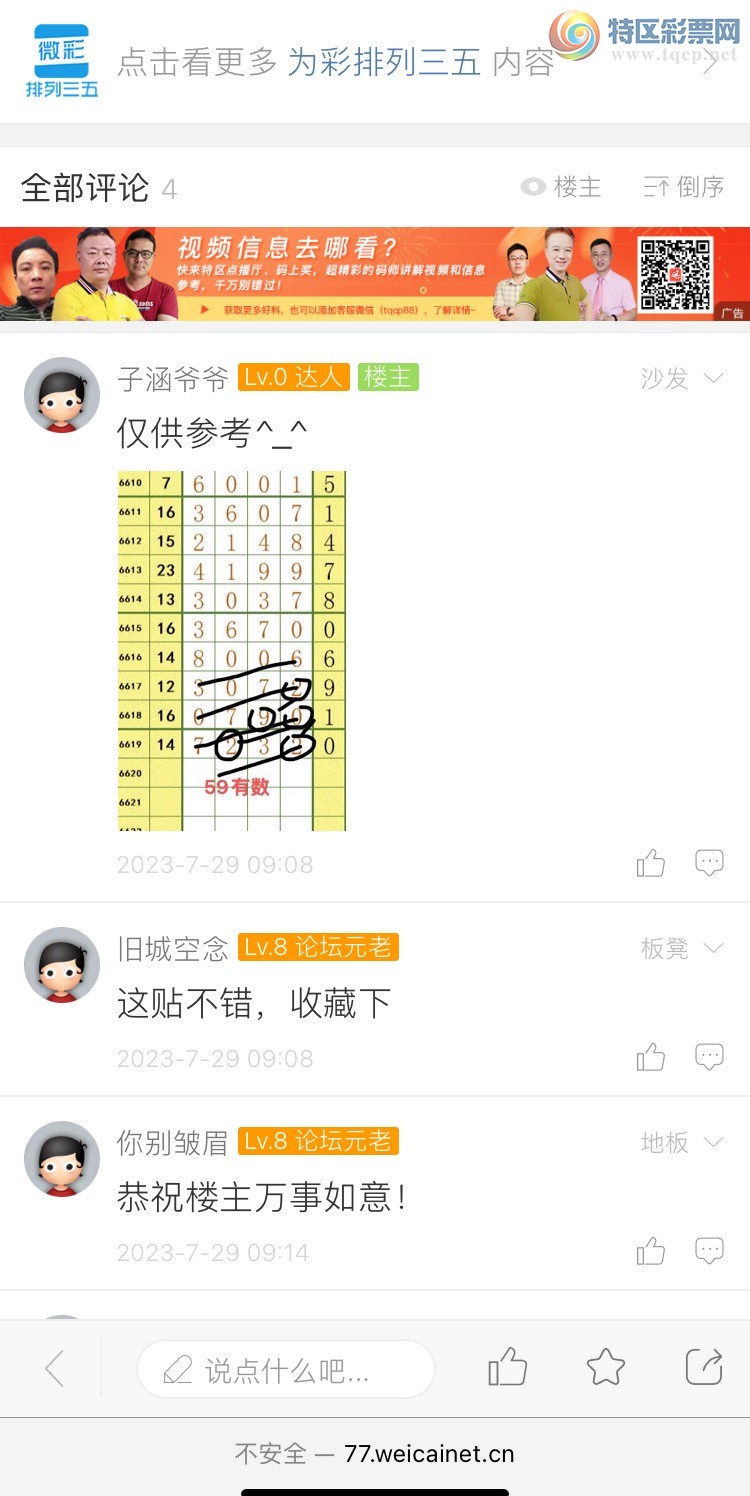Viewport: 750px width, 1496px height.
Task: Show only 楼主 comments
Action: [562, 187]
